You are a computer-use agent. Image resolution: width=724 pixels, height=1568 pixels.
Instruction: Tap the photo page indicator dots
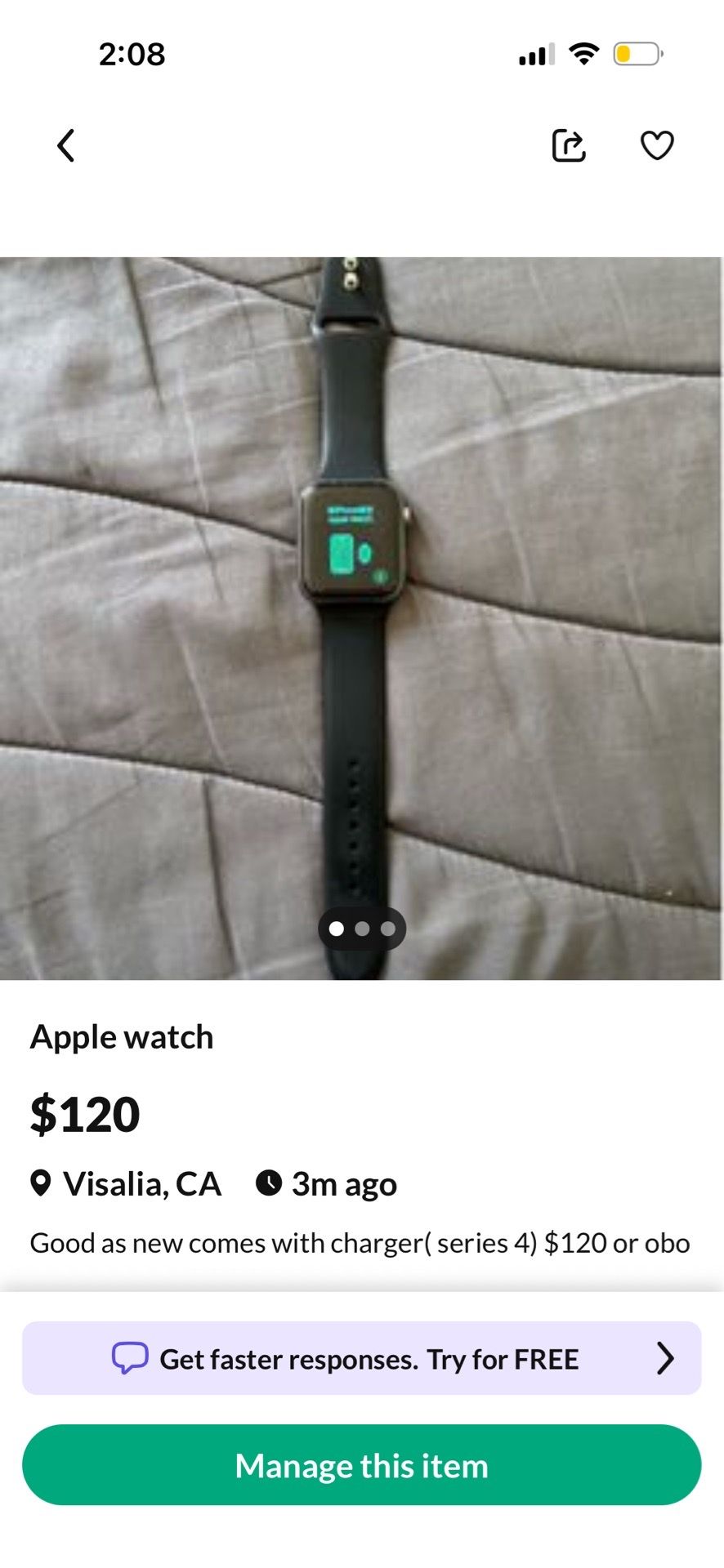tap(362, 929)
